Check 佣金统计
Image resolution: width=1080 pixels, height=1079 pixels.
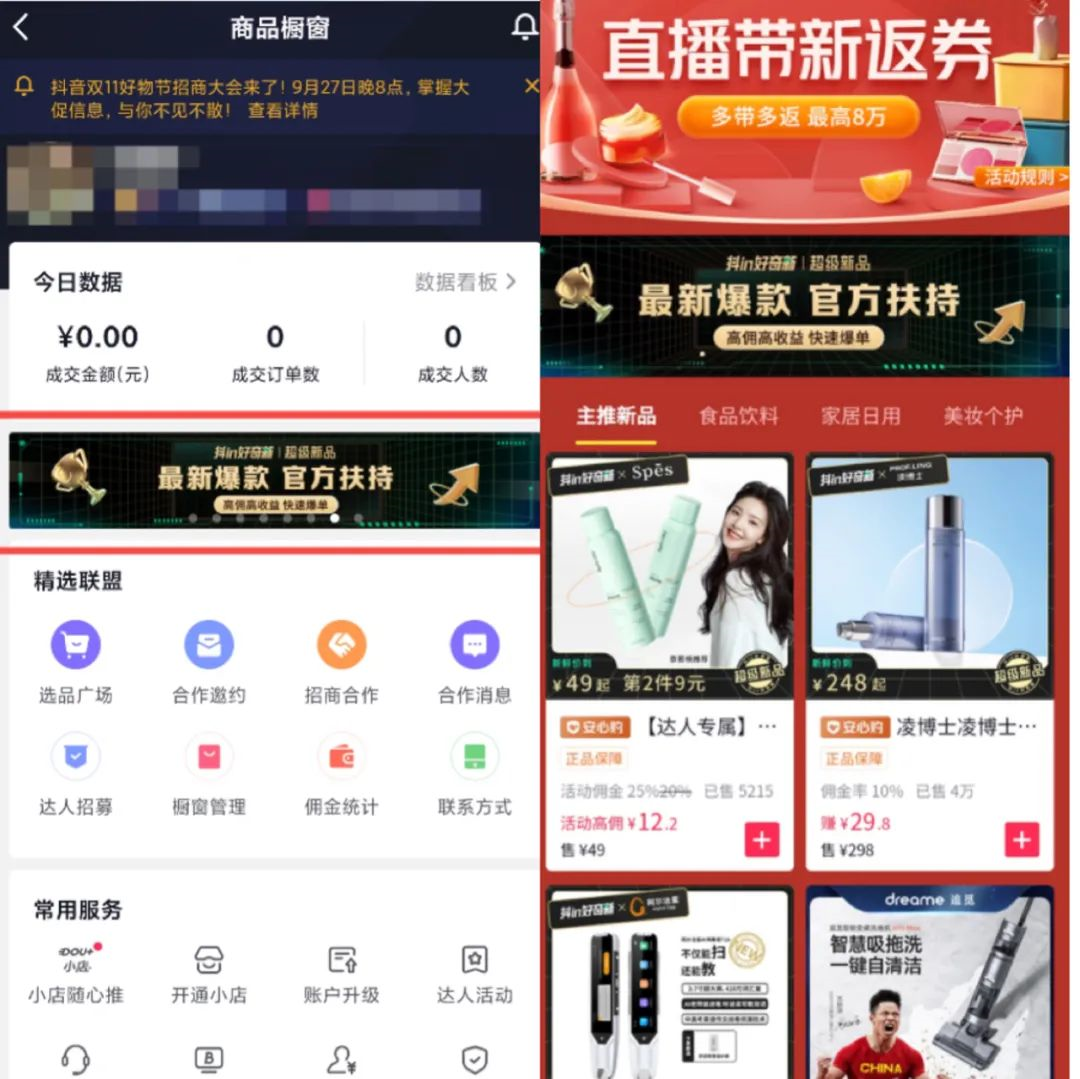coord(342,772)
